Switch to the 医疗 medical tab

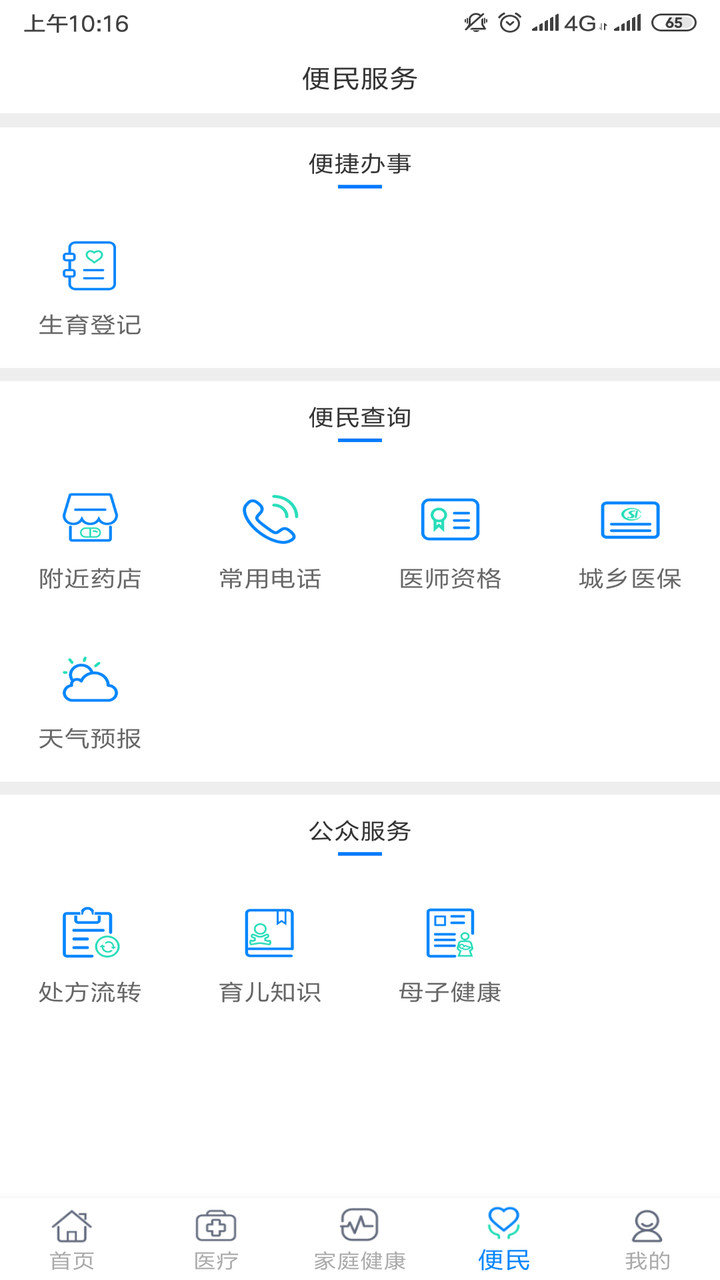click(x=215, y=1240)
